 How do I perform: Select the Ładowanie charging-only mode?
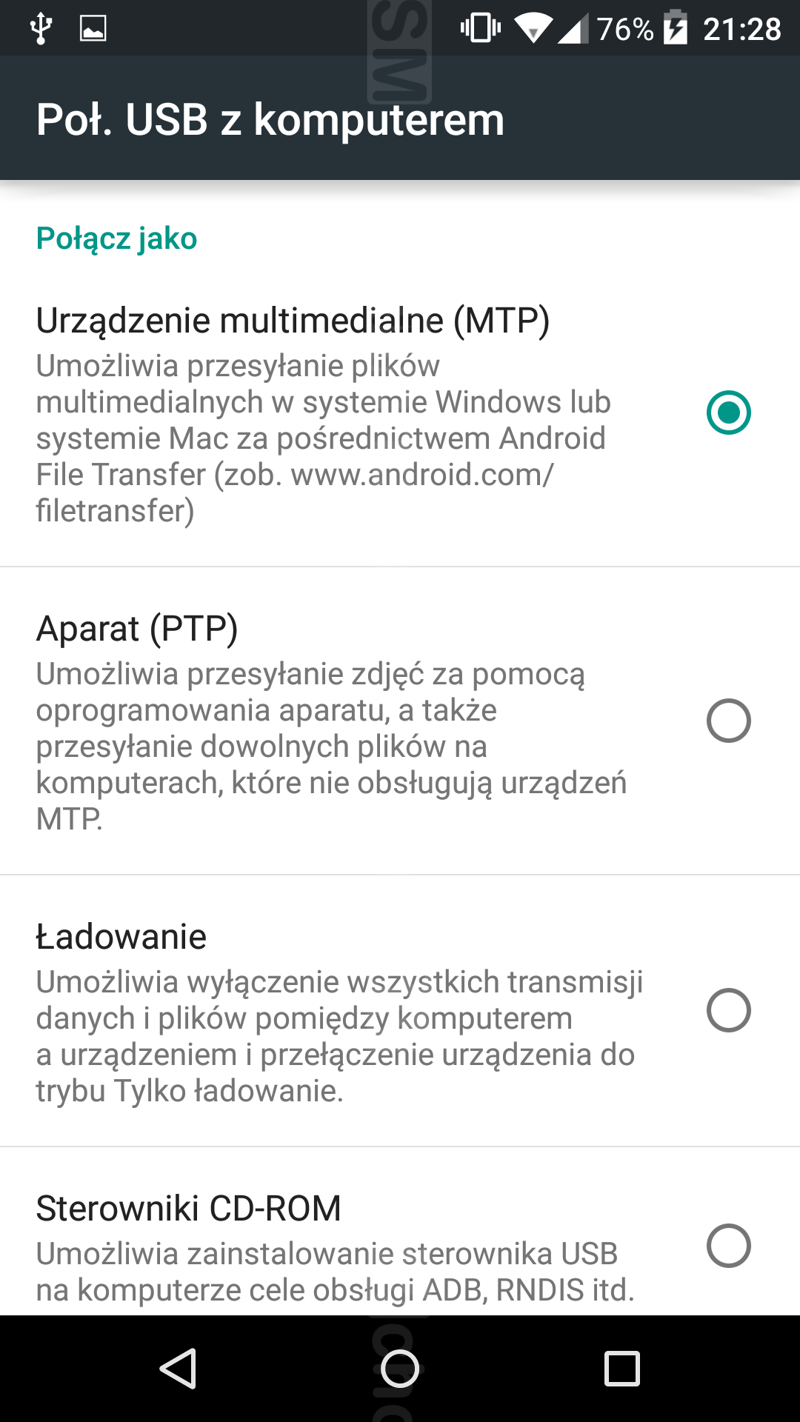coord(400,1011)
